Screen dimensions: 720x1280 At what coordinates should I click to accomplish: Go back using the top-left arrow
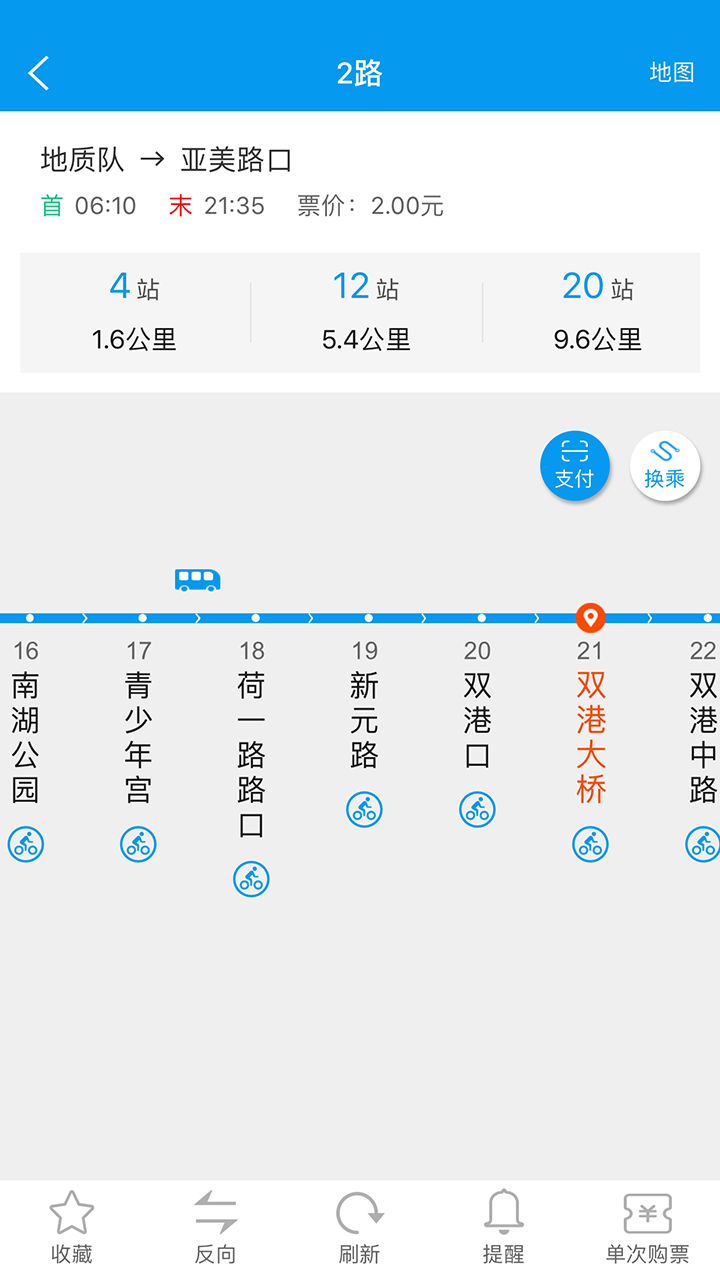point(39,73)
